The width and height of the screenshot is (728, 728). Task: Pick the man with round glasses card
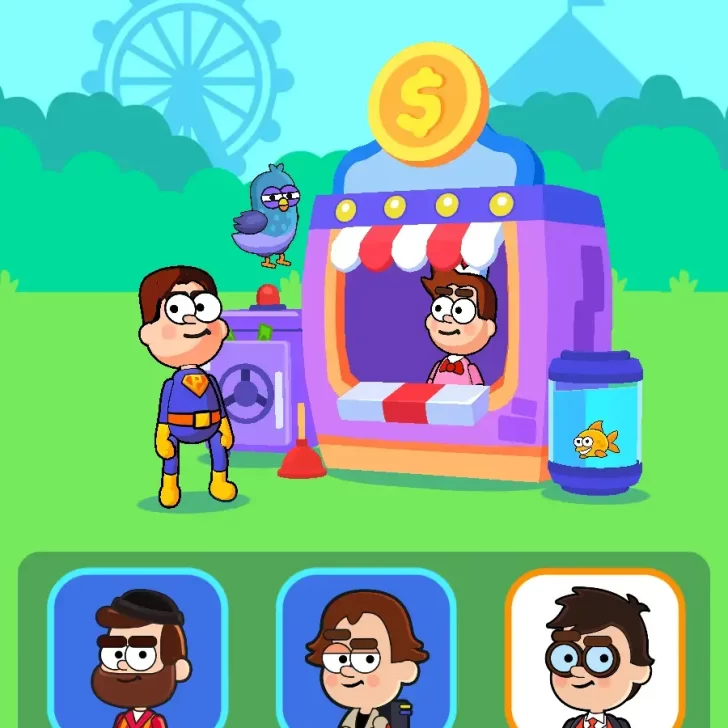tap(594, 652)
